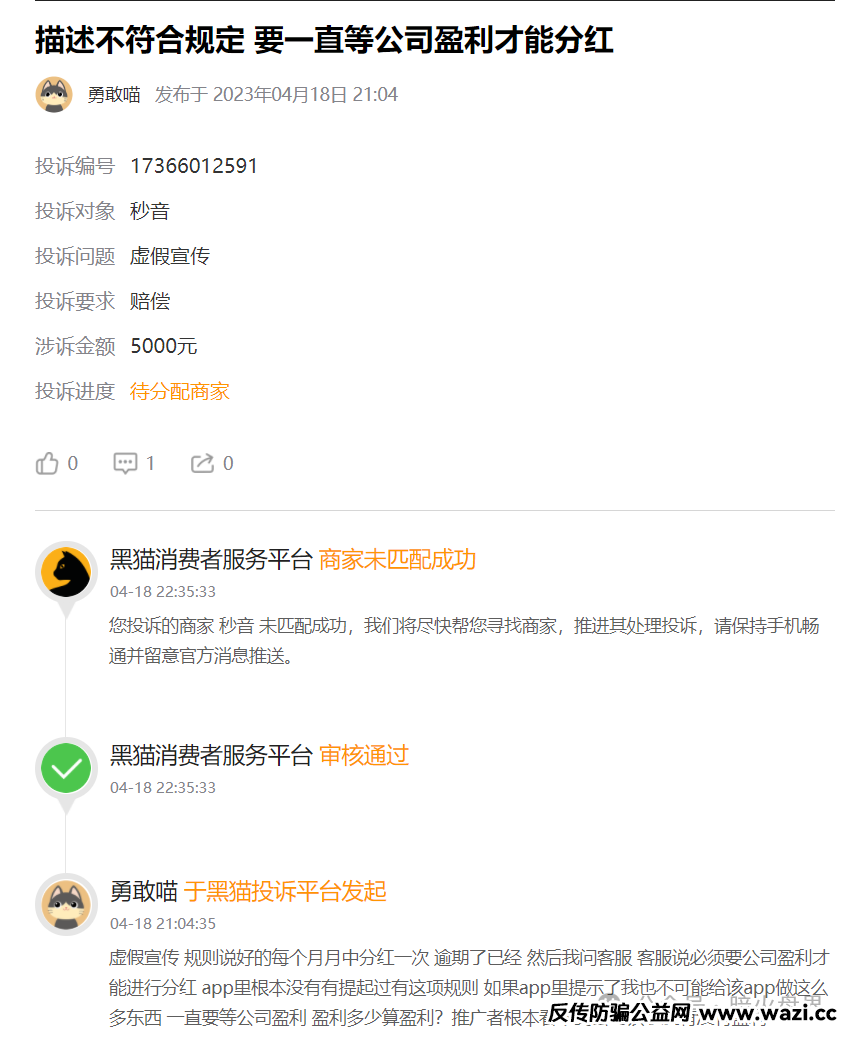Click the thumbs-up like icon

point(47,462)
